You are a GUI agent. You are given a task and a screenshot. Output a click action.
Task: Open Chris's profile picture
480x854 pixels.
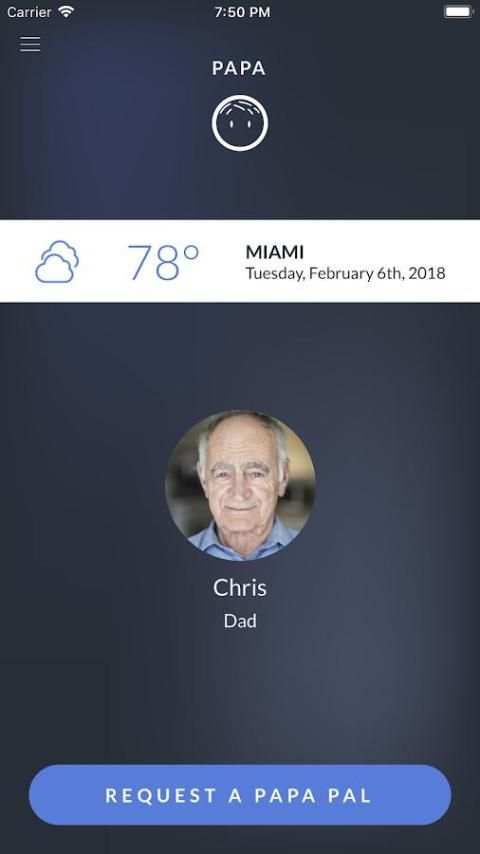click(x=240, y=485)
